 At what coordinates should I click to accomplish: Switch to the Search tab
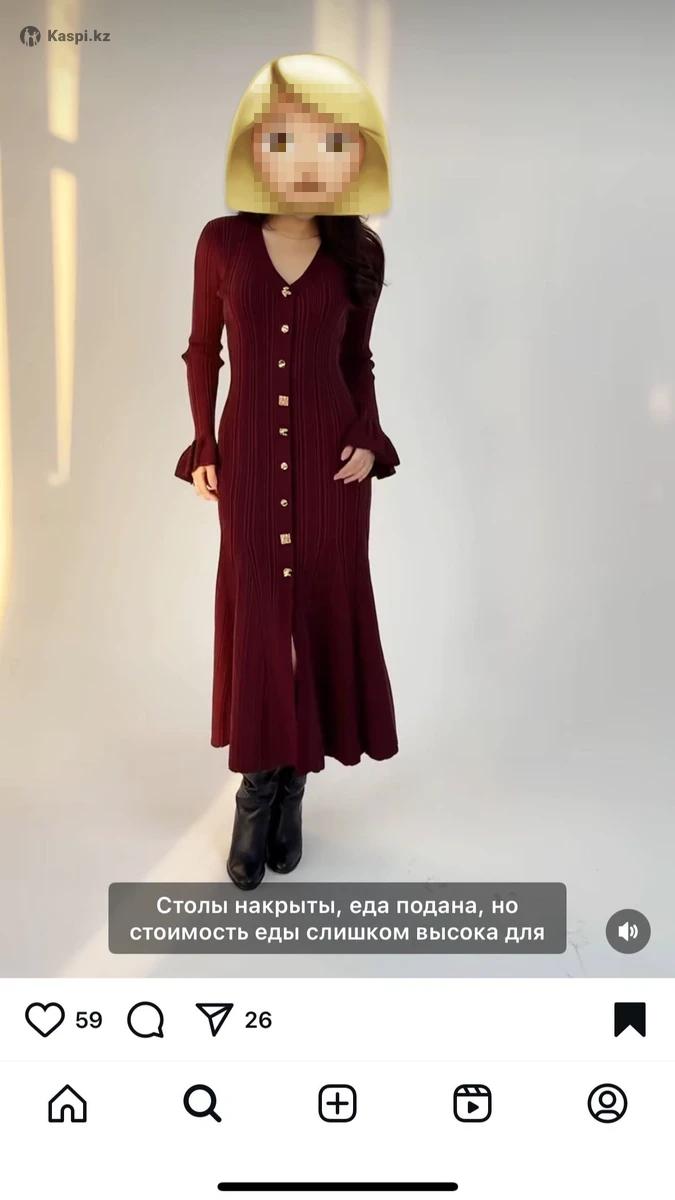pyautogui.click(x=202, y=1104)
